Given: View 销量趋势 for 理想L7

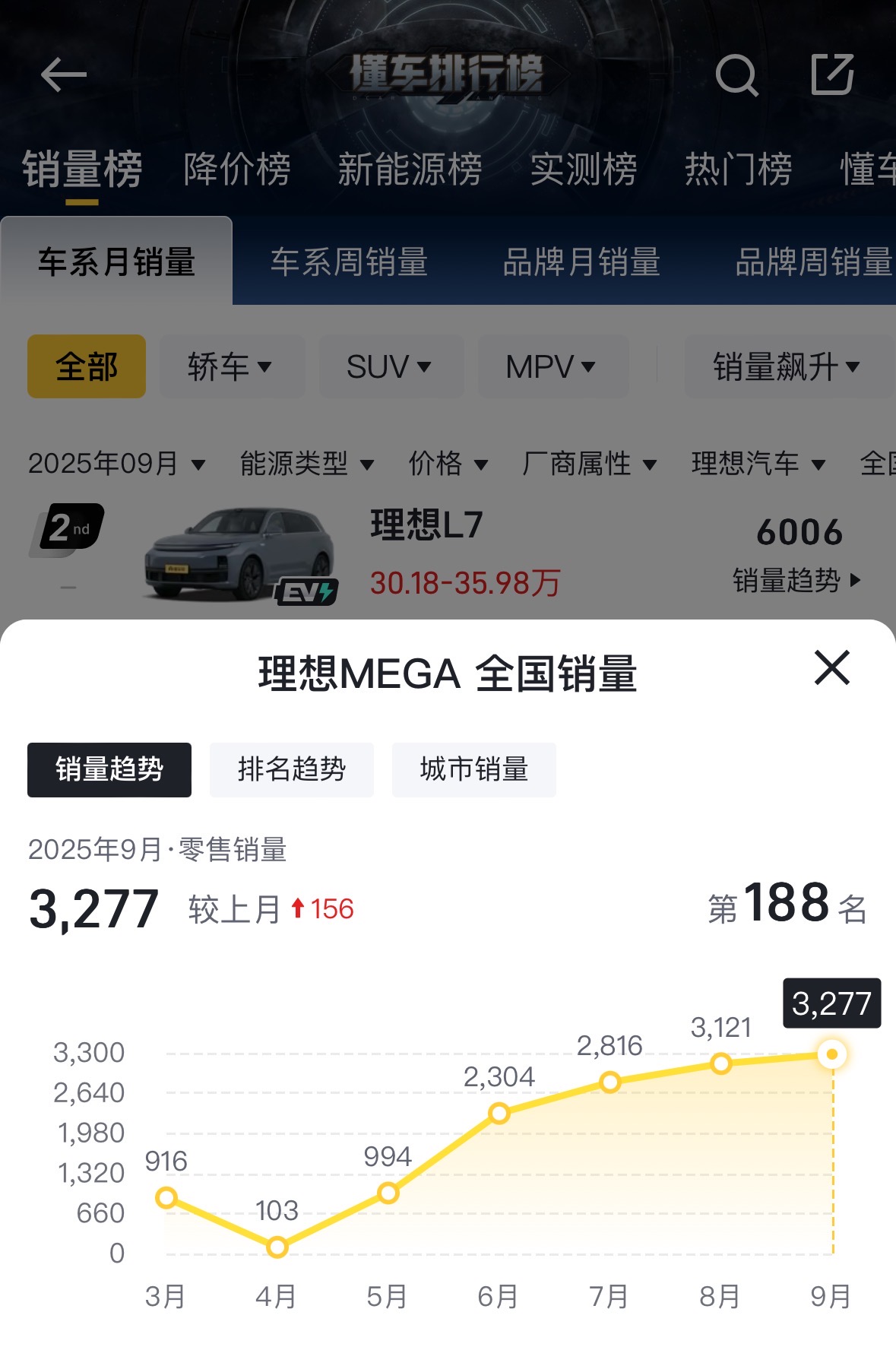Looking at the screenshot, I should click(796, 581).
